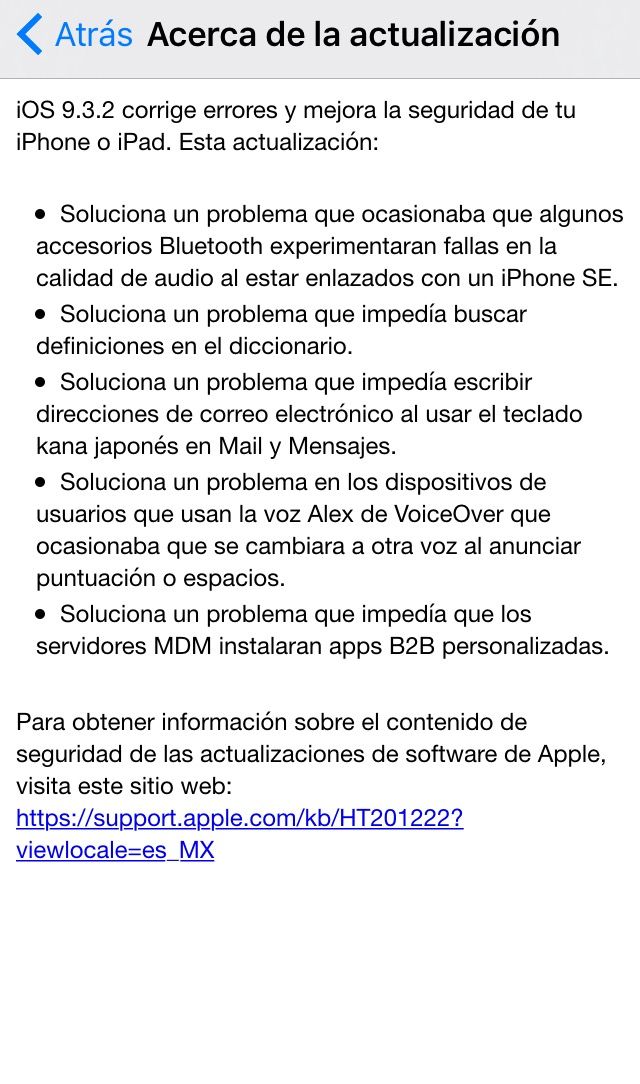Go back with the Atrás button
The width and height of the screenshot is (640, 1084).
point(75,35)
